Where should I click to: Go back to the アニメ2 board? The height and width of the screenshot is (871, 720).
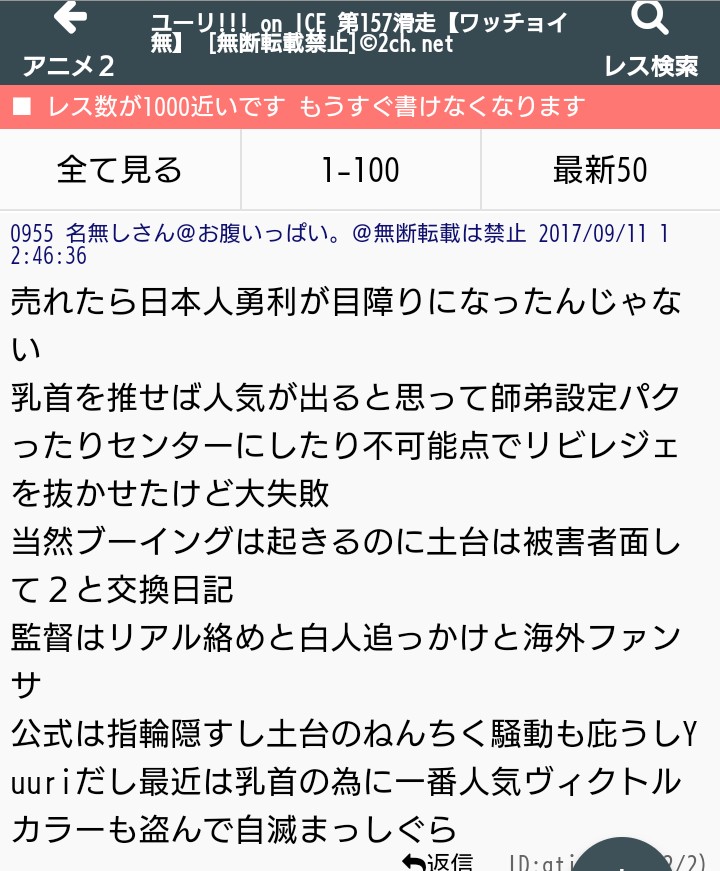(69, 40)
